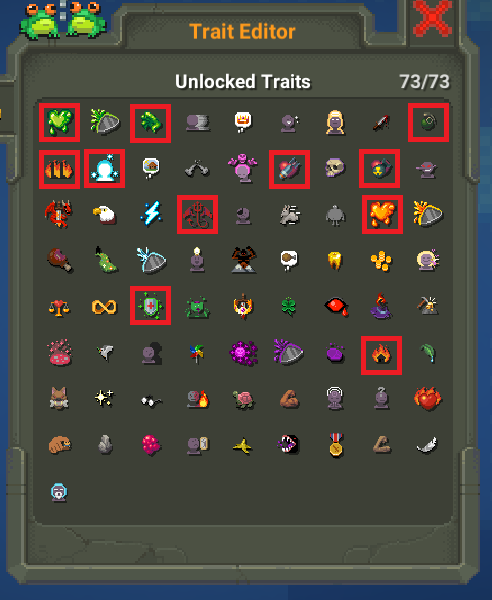The height and width of the screenshot is (600, 492).
Task: Select the medal trait icon
Action: point(336,445)
